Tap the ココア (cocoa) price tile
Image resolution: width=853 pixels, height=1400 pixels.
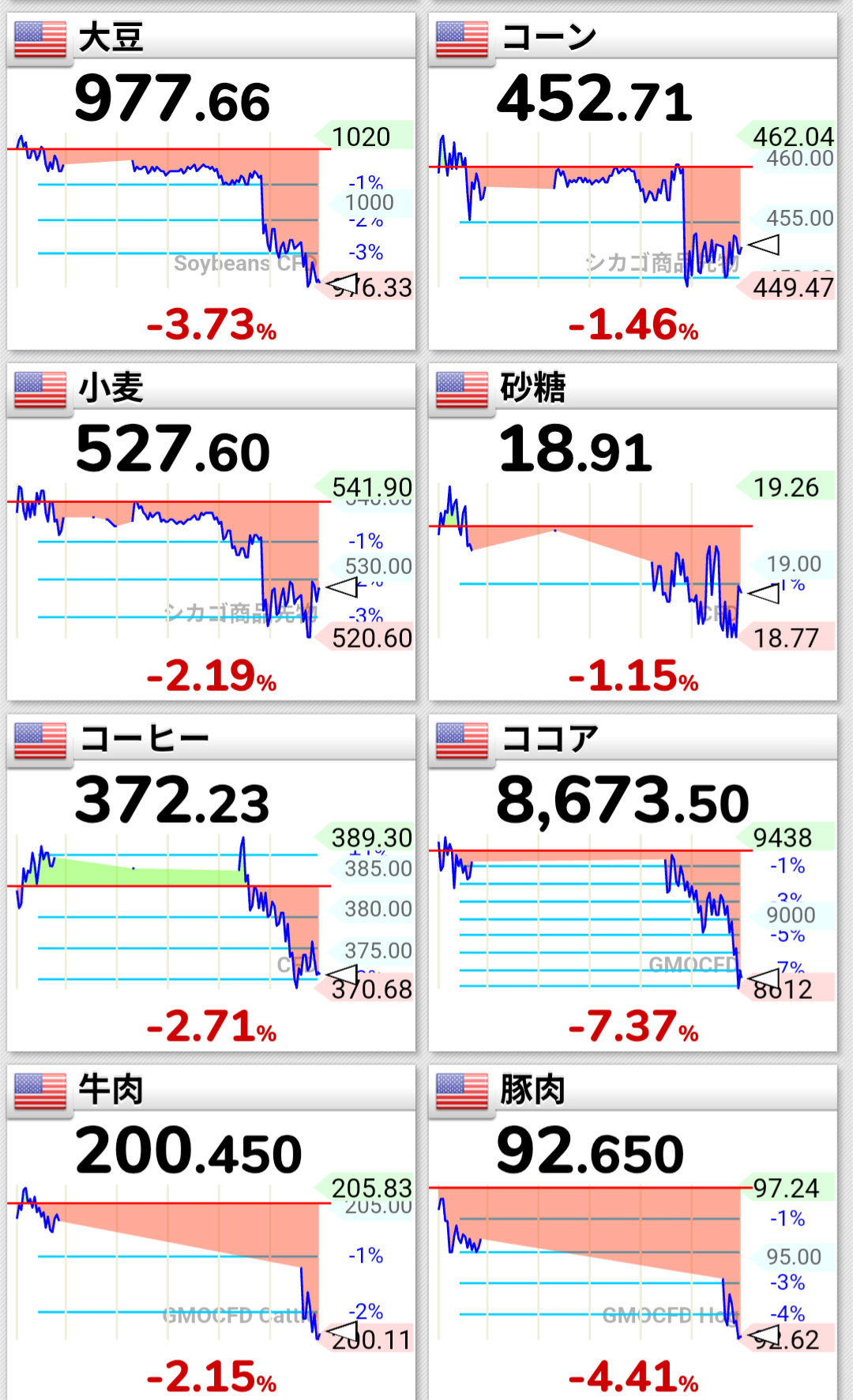tap(632, 883)
